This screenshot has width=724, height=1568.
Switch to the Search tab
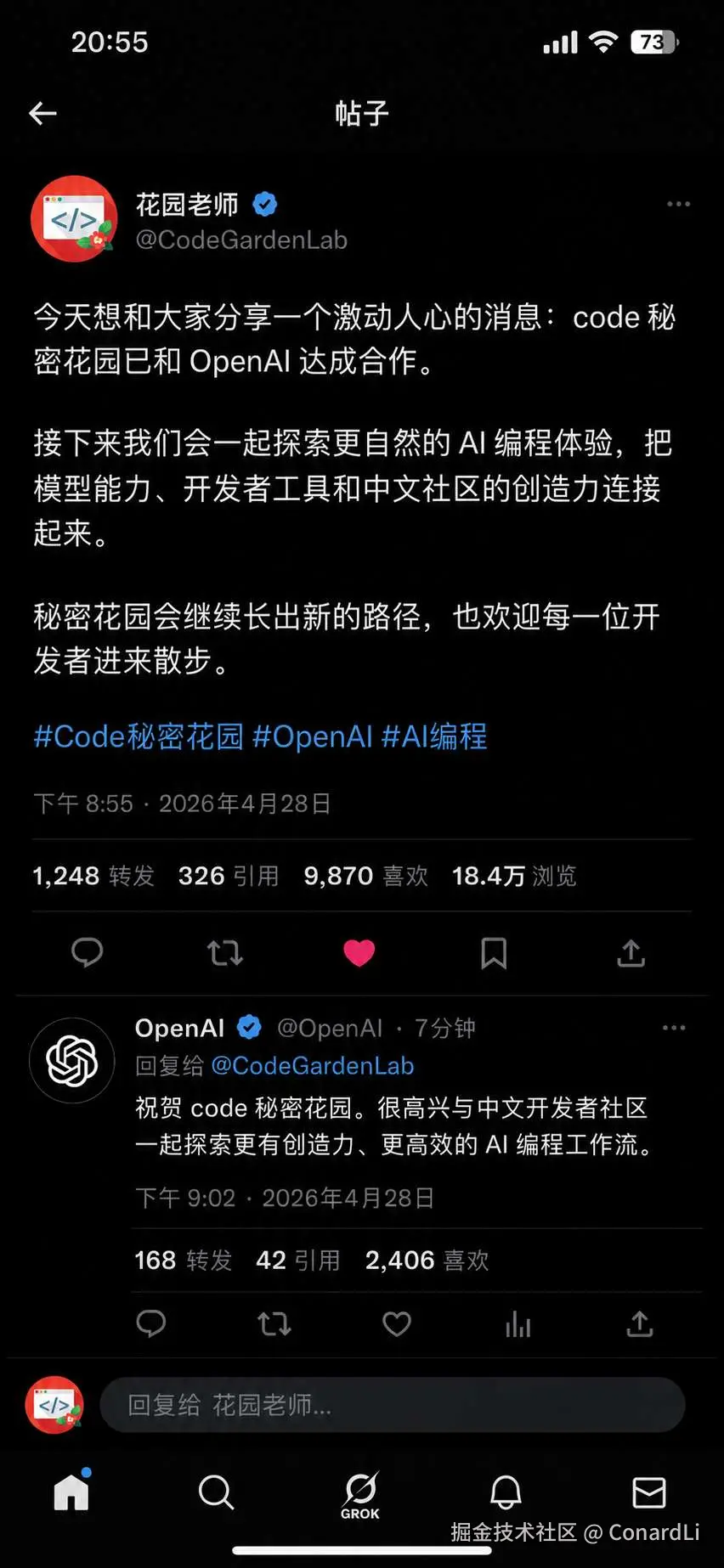216,1492
